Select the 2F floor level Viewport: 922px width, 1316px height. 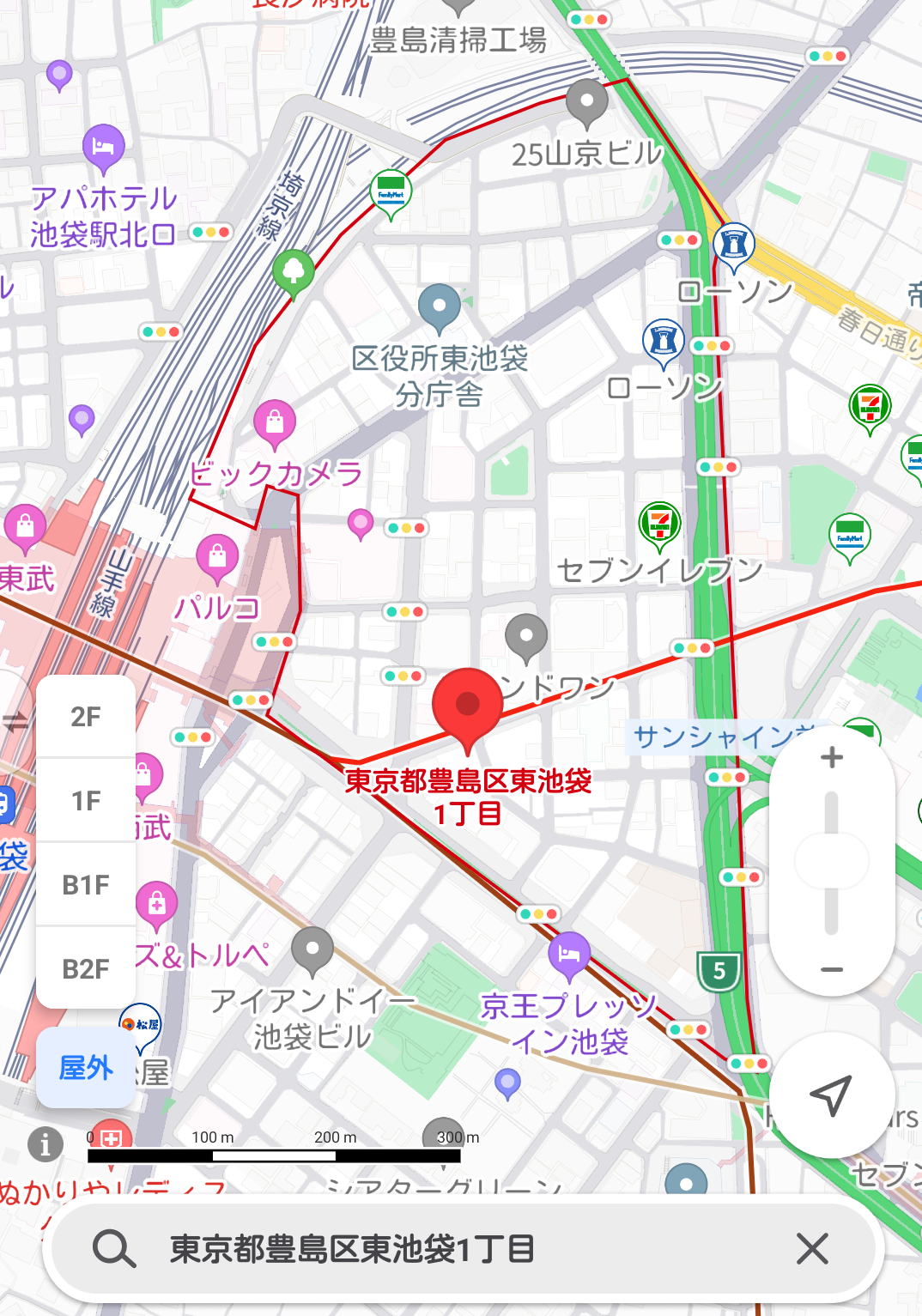tap(86, 717)
